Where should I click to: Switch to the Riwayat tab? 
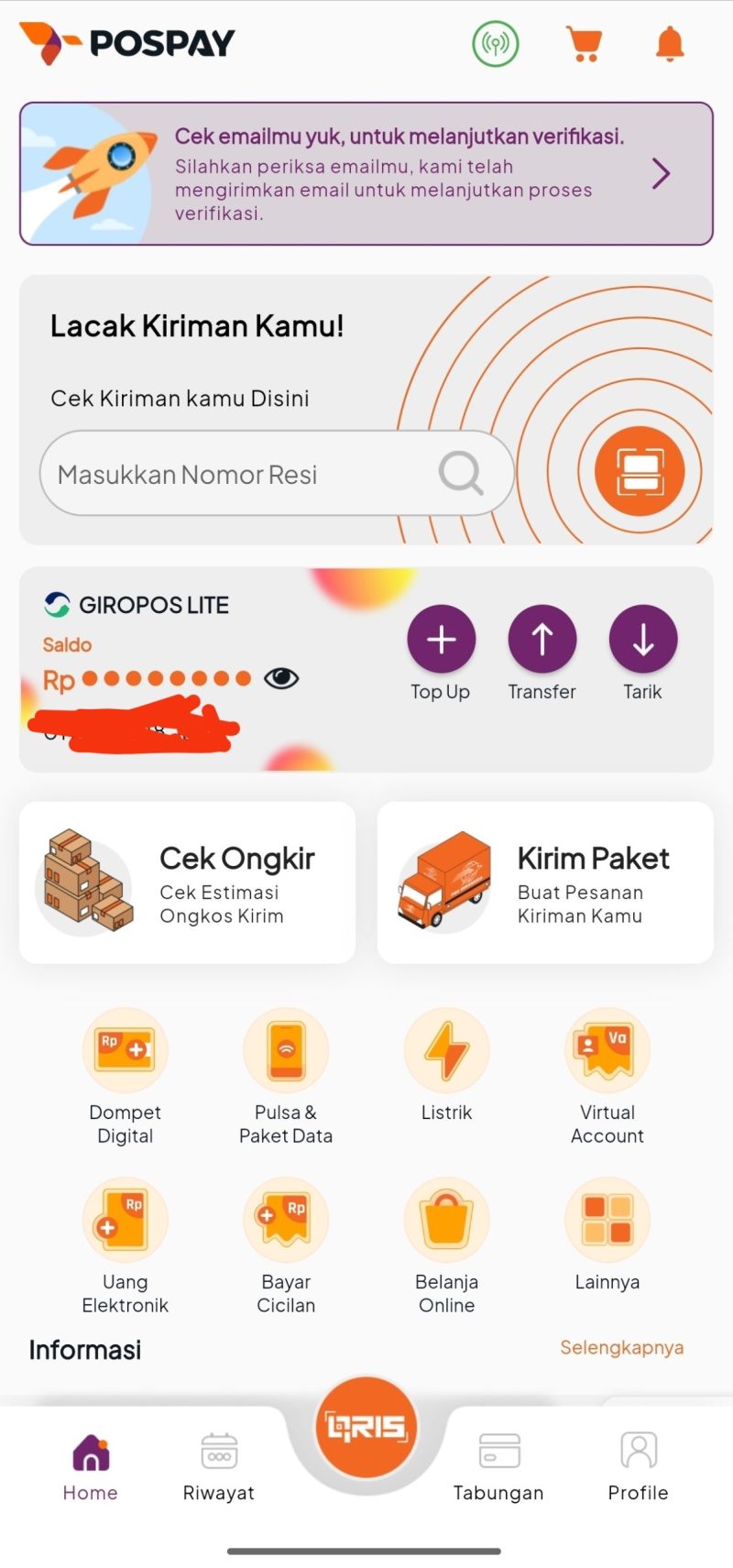click(219, 1464)
